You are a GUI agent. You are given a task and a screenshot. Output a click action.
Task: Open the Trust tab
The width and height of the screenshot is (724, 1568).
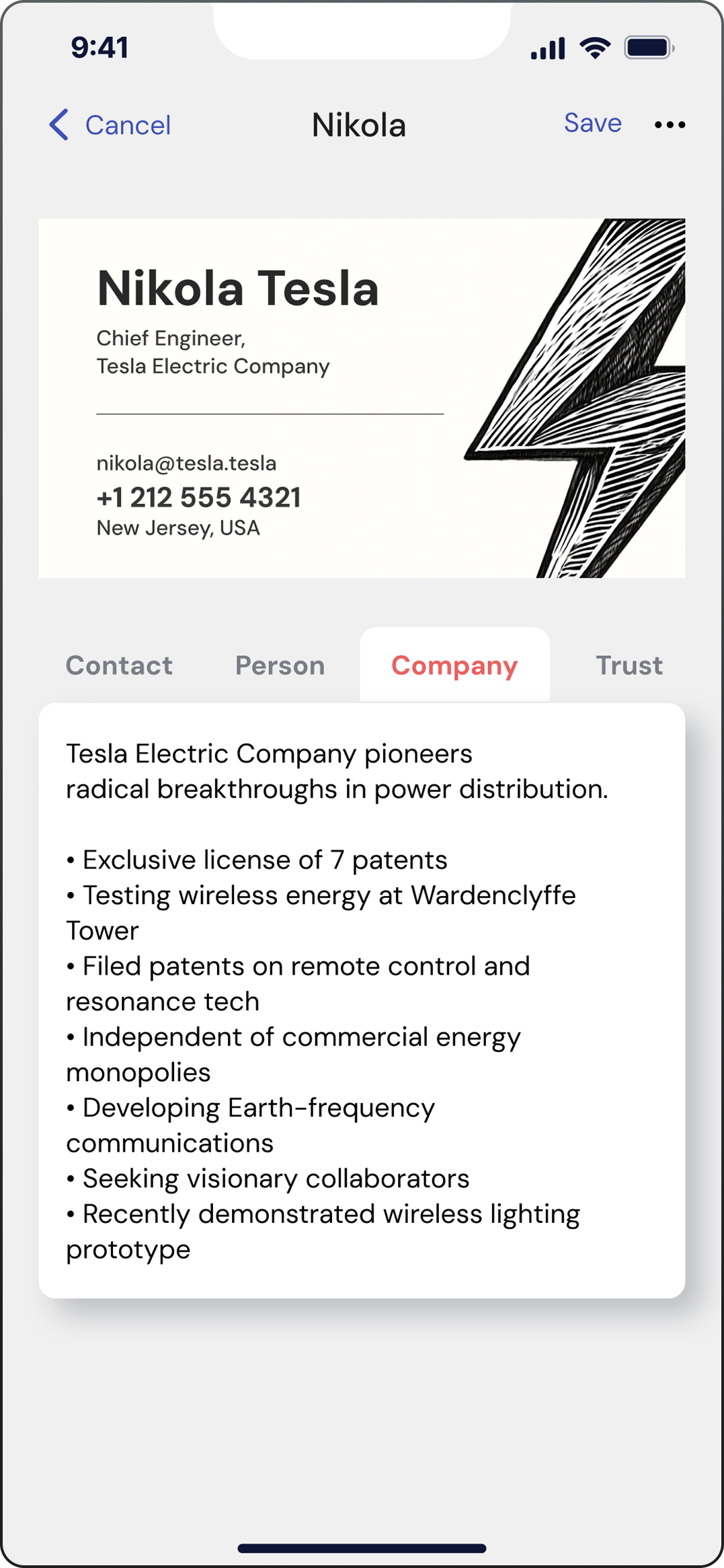click(629, 665)
